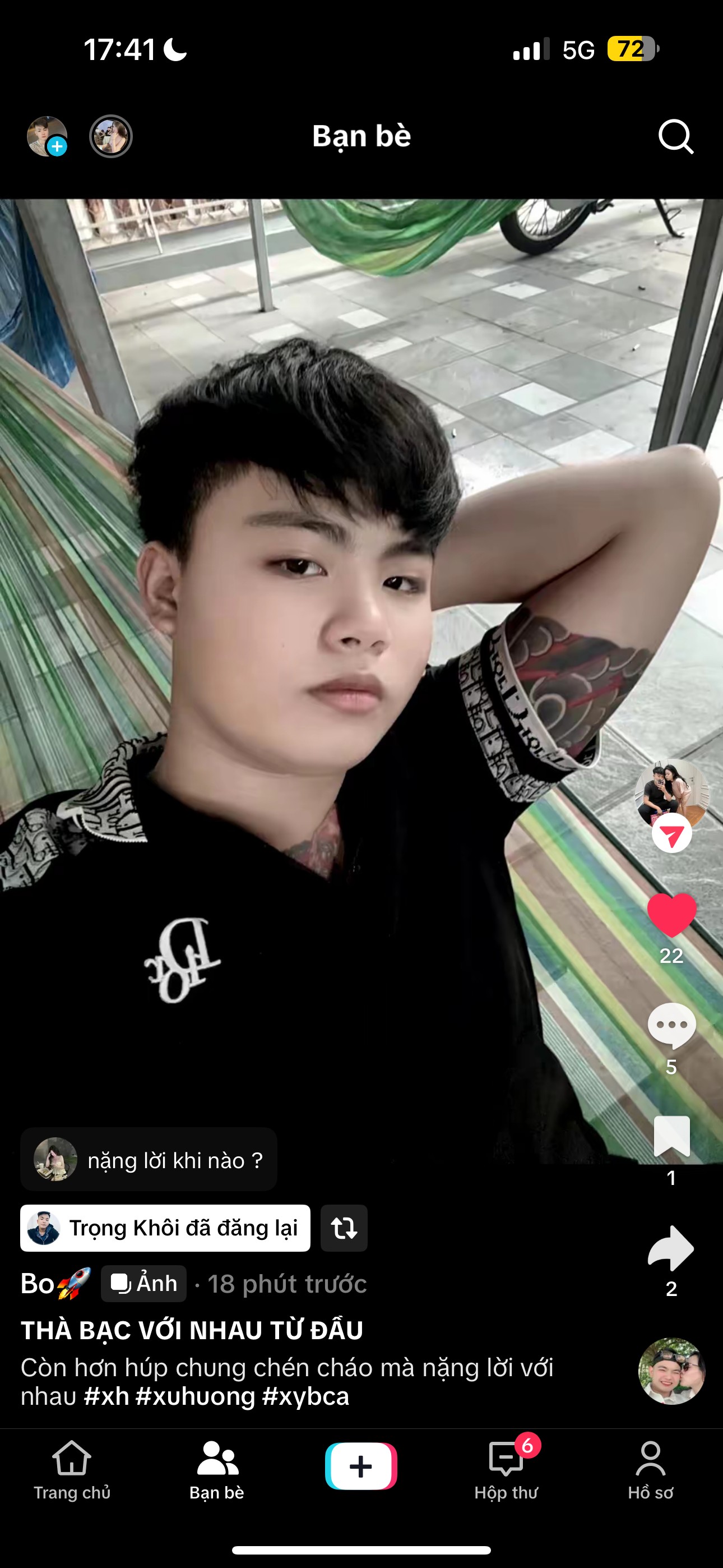Open the #xuhuong hashtag
This screenshot has width=723, height=1568.
point(194,1397)
